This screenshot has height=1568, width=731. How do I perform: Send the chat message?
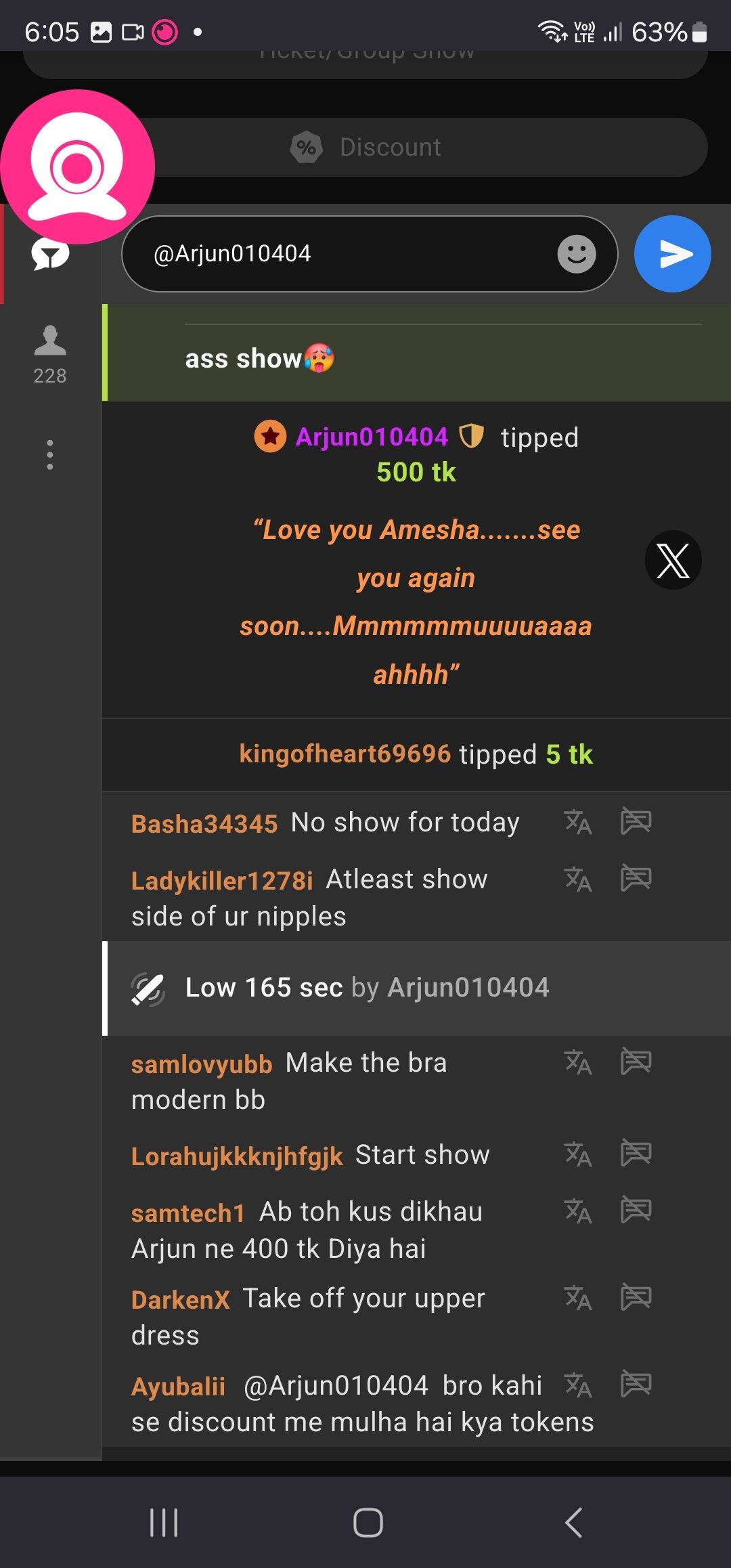click(672, 255)
